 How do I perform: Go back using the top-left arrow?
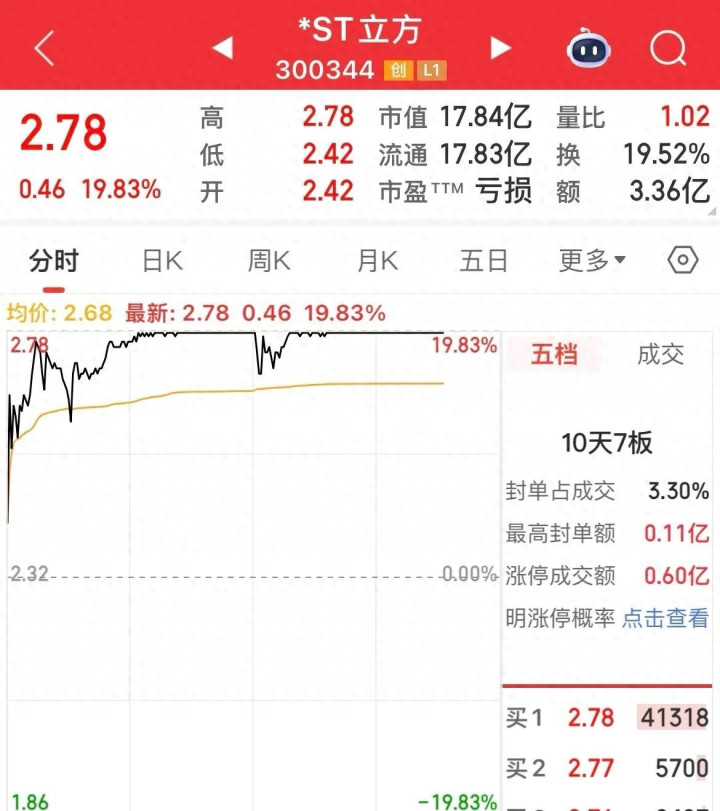click(44, 48)
